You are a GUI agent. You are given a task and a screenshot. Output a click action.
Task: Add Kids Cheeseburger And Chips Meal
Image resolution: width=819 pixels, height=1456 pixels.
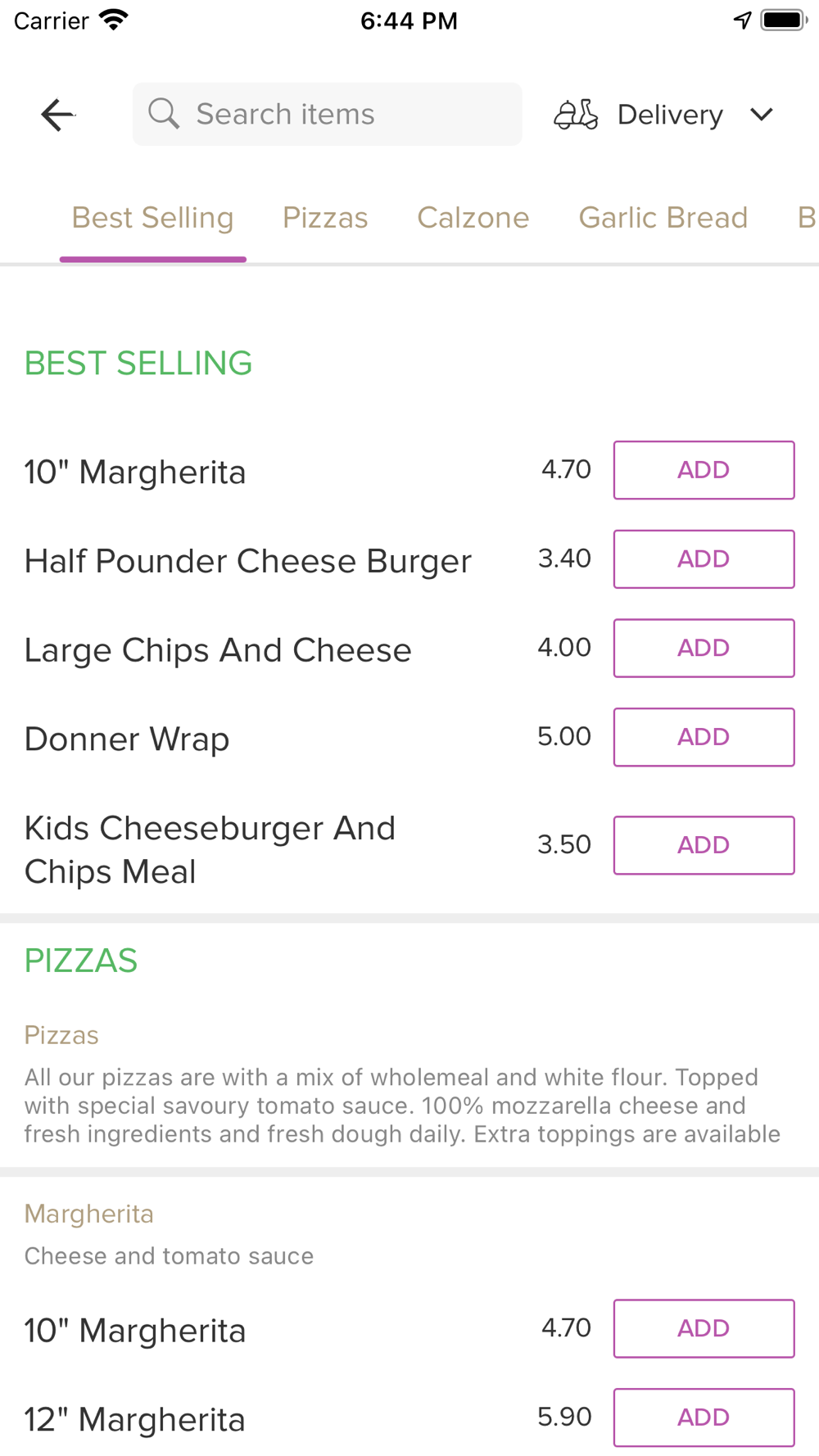coord(704,845)
